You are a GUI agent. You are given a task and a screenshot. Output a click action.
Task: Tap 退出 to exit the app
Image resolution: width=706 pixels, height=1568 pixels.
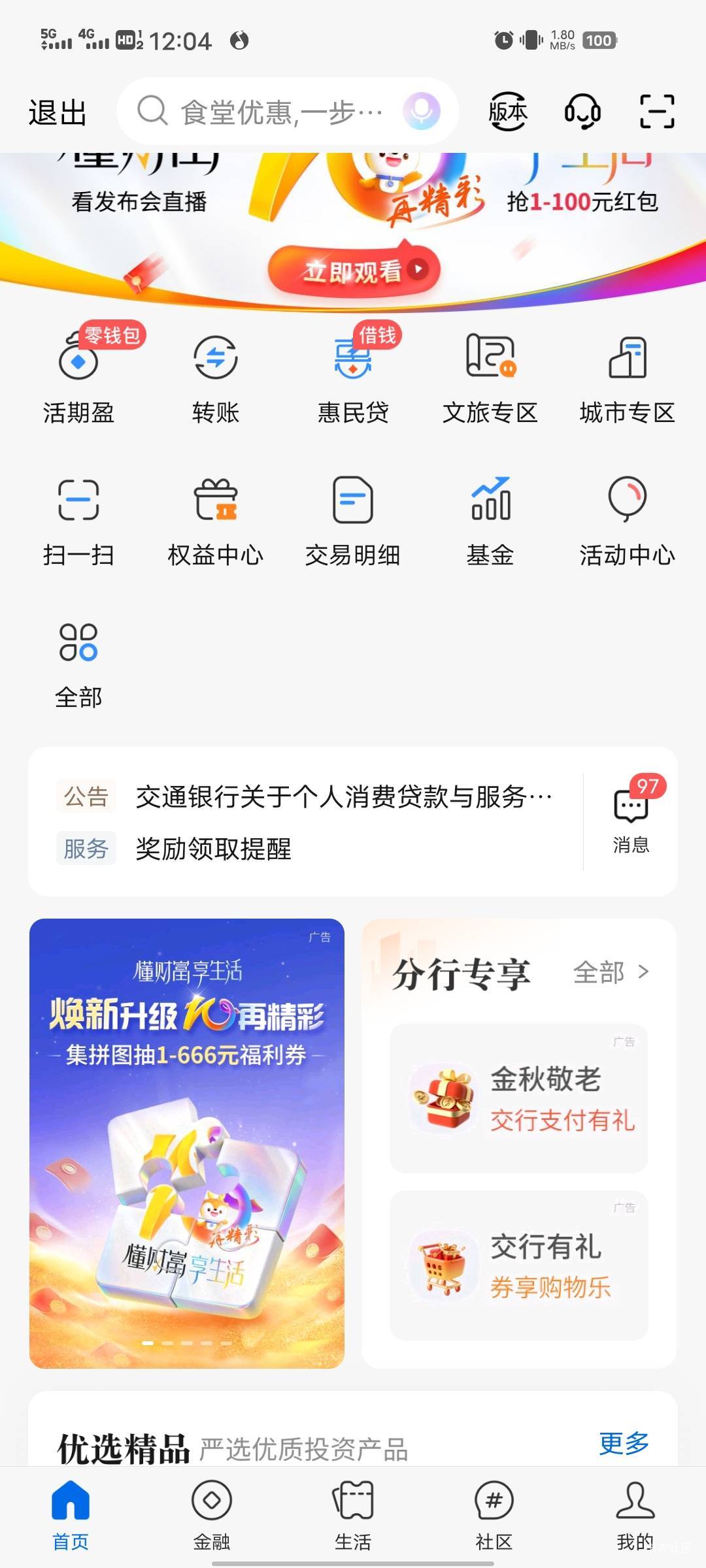pyautogui.click(x=58, y=112)
